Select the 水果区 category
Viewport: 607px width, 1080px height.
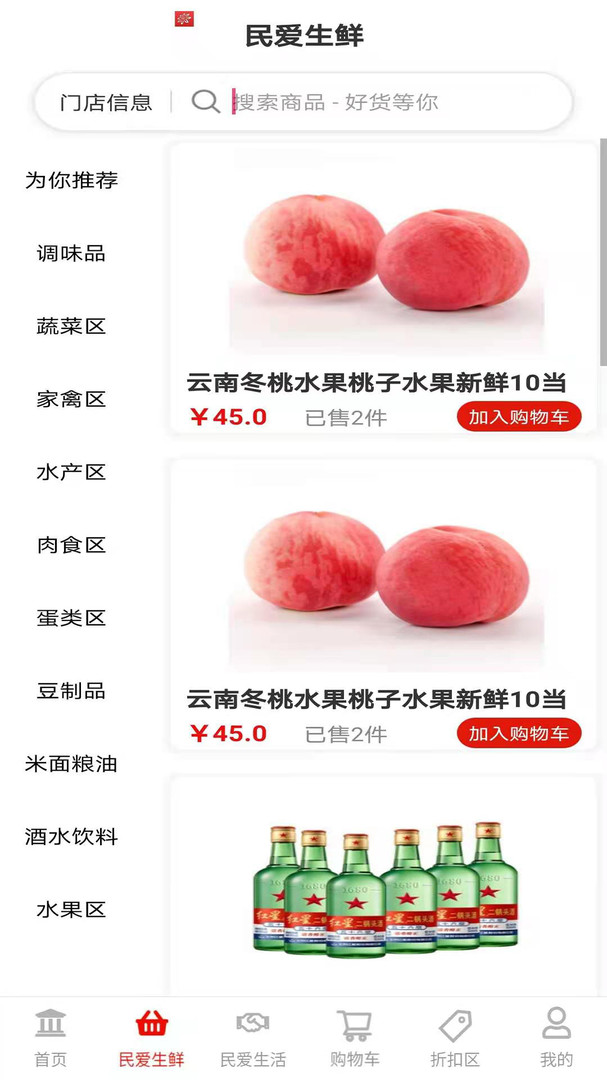(x=71, y=910)
